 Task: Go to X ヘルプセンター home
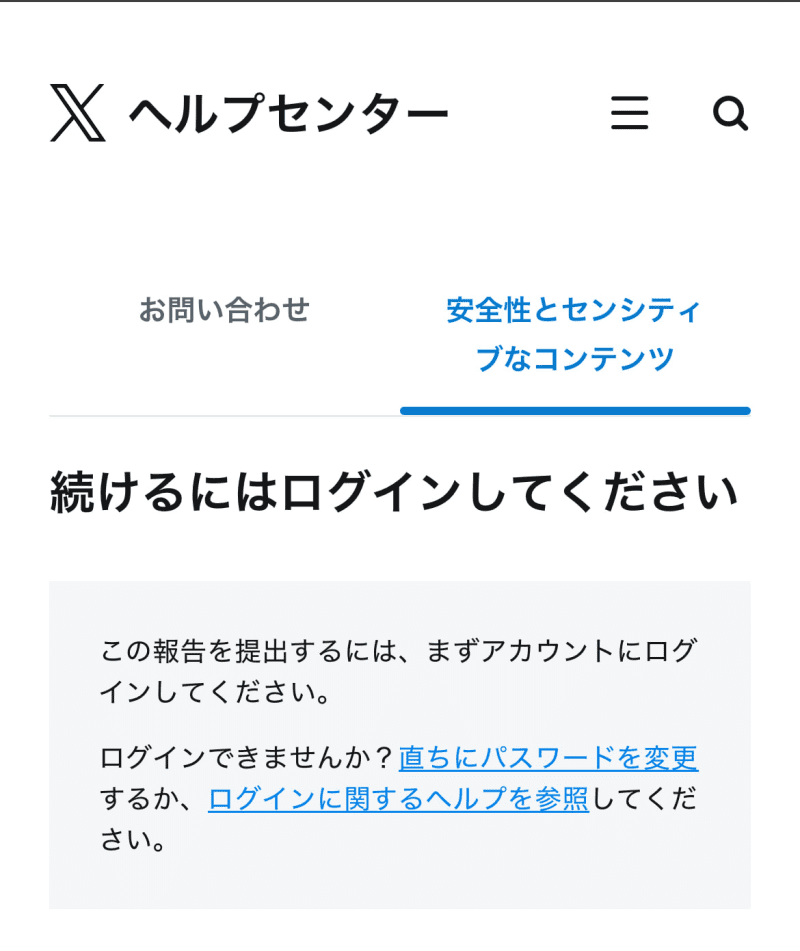pyautogui.click(x=248, y=114)
